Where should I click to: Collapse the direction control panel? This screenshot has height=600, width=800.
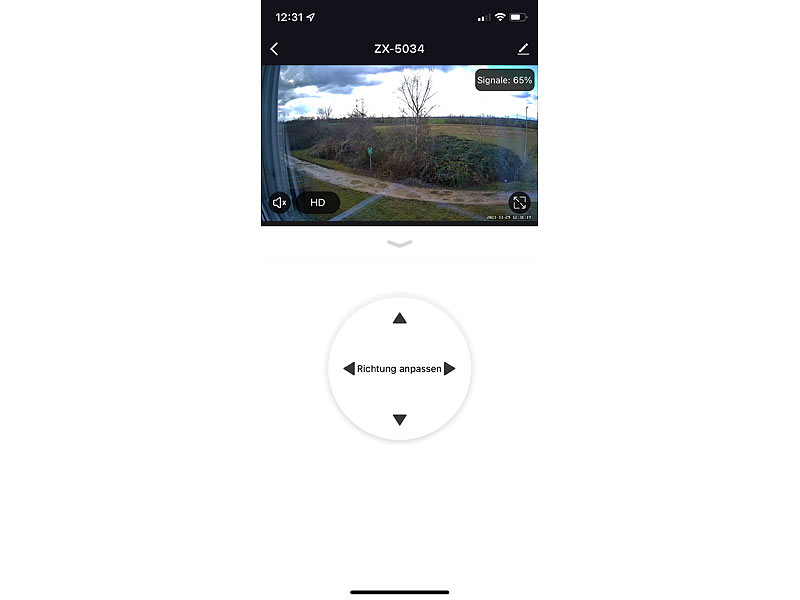click(399, 243)
